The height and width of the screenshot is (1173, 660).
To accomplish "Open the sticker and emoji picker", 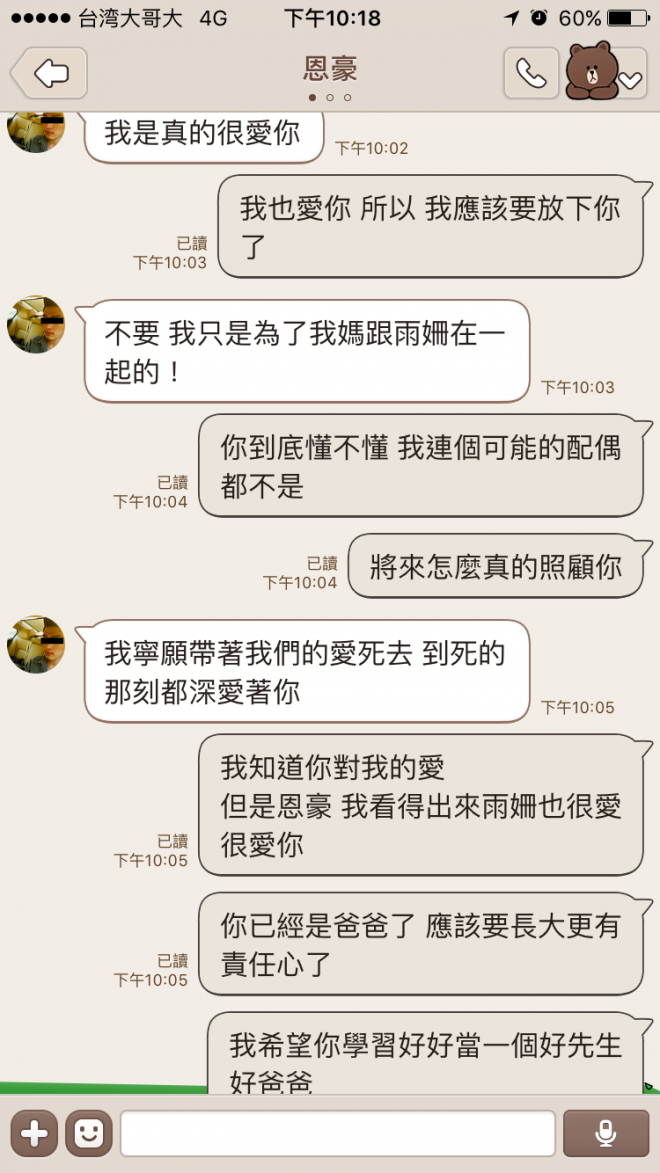I will [x=89, y=1133].
